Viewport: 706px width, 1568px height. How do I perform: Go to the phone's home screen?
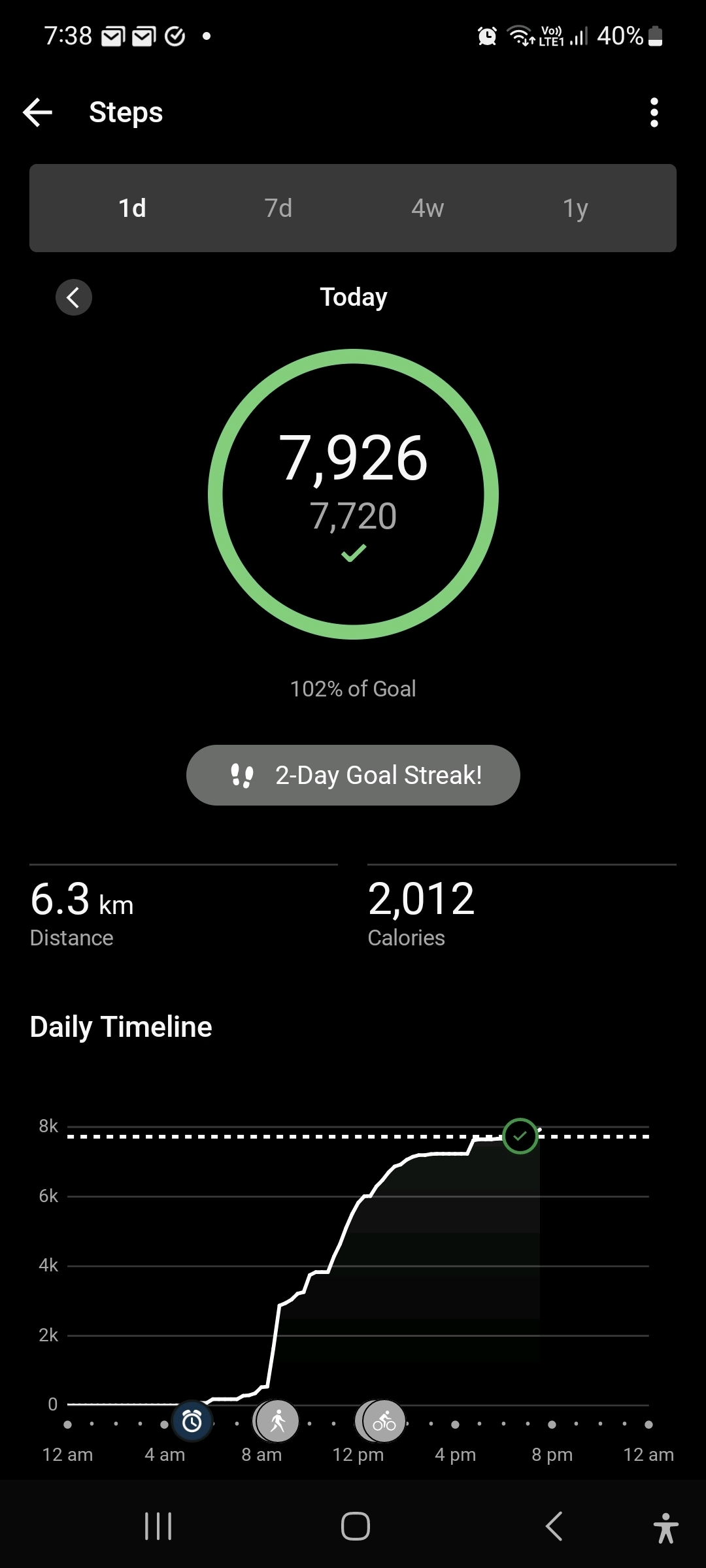coord(355,1527)
